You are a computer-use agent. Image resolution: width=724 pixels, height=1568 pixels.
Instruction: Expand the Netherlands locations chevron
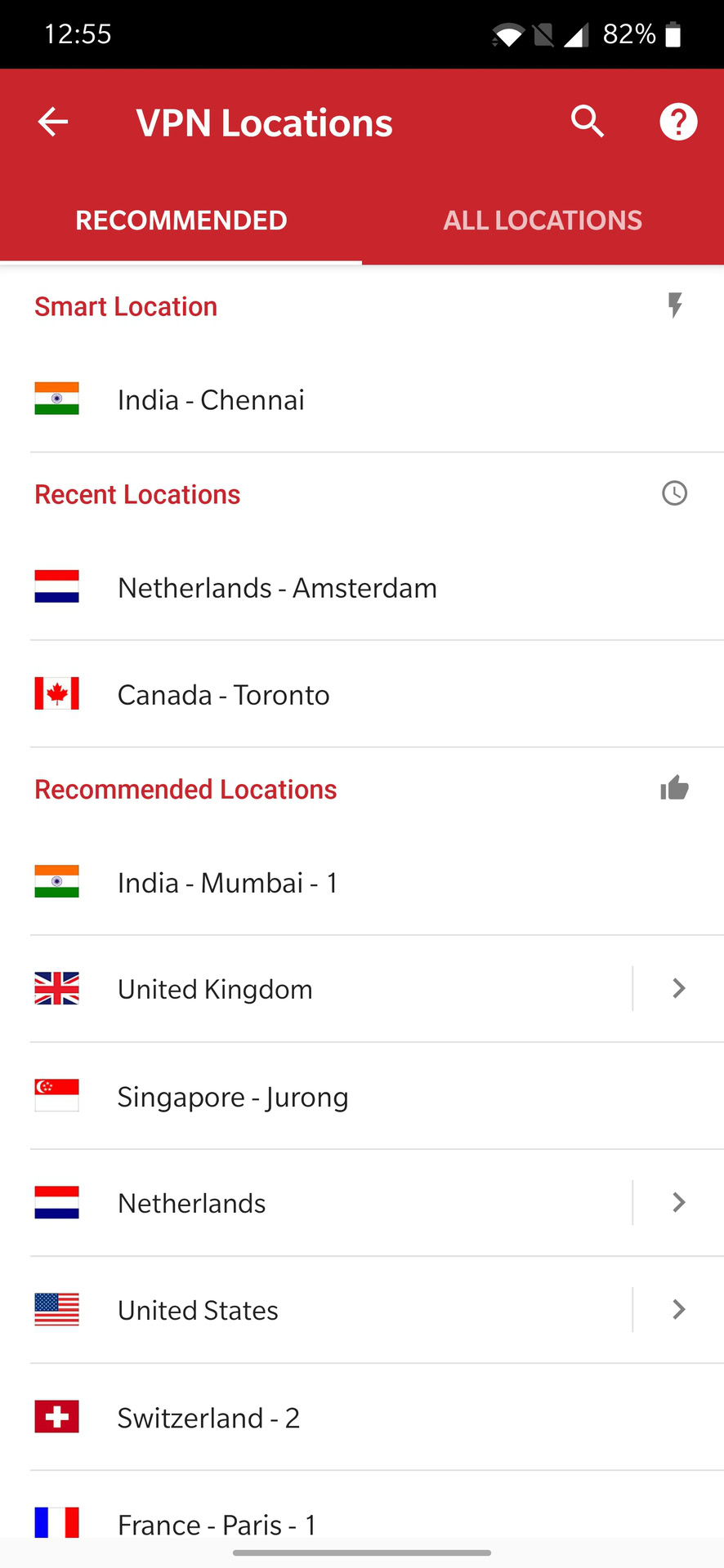(678, 1203)
